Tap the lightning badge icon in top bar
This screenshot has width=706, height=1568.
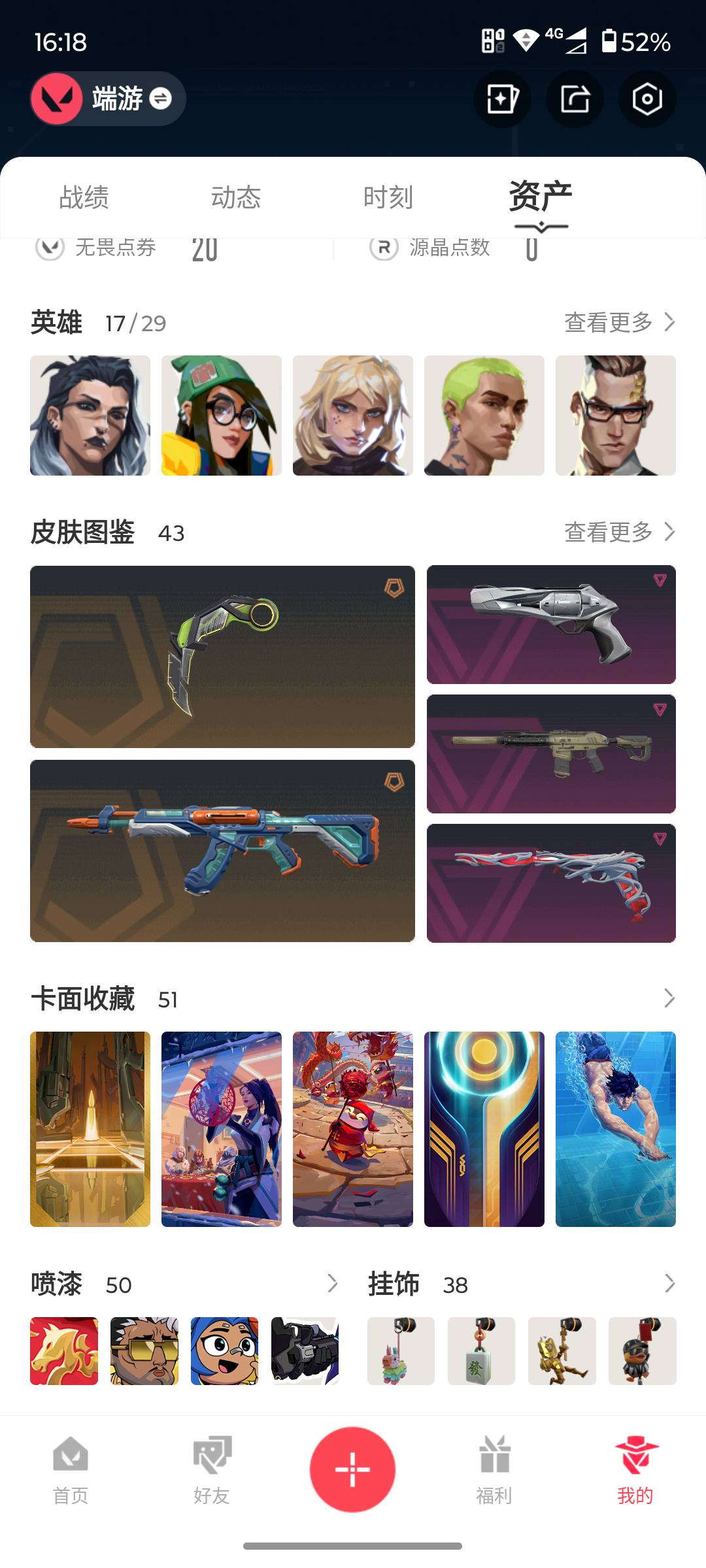point(502,99)
